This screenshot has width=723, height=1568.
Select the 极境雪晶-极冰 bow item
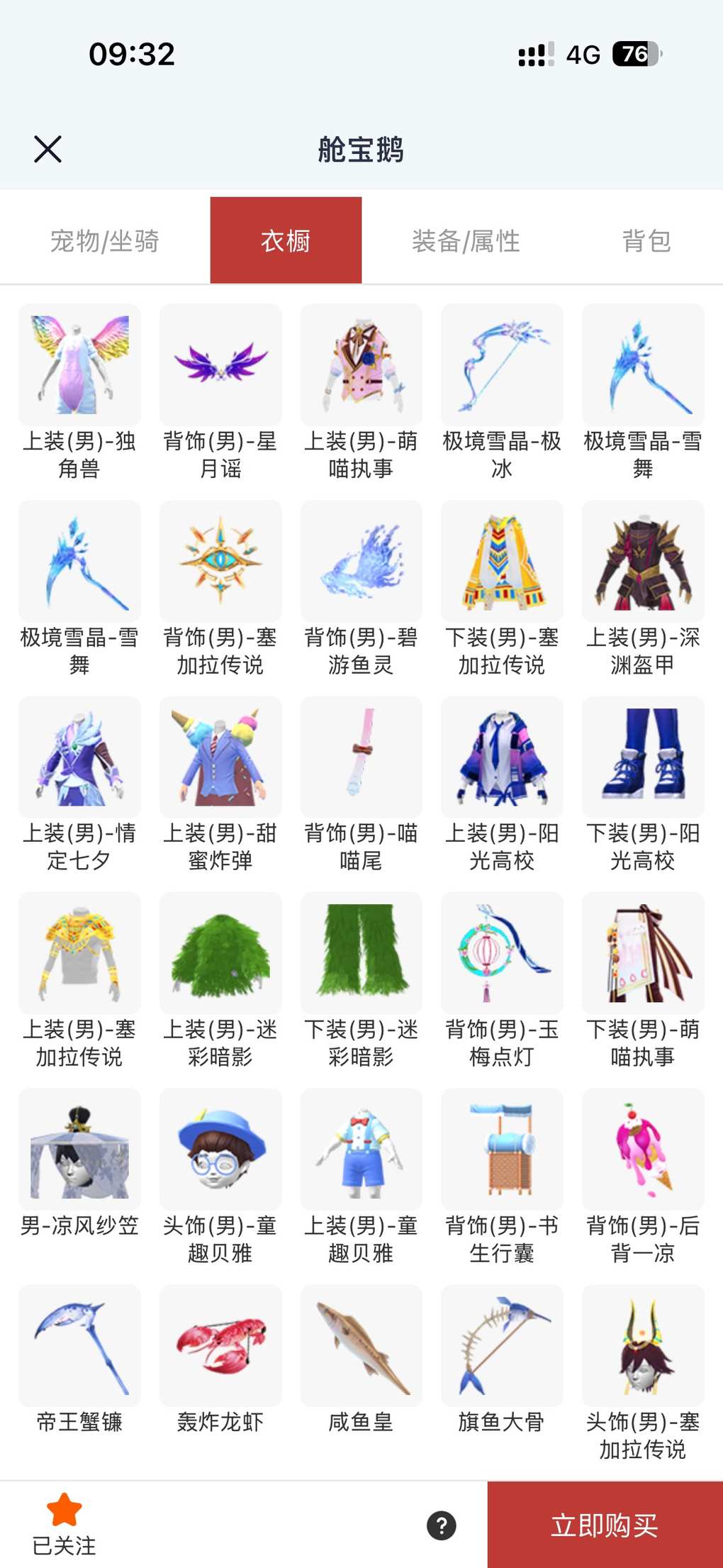point(502,365)
